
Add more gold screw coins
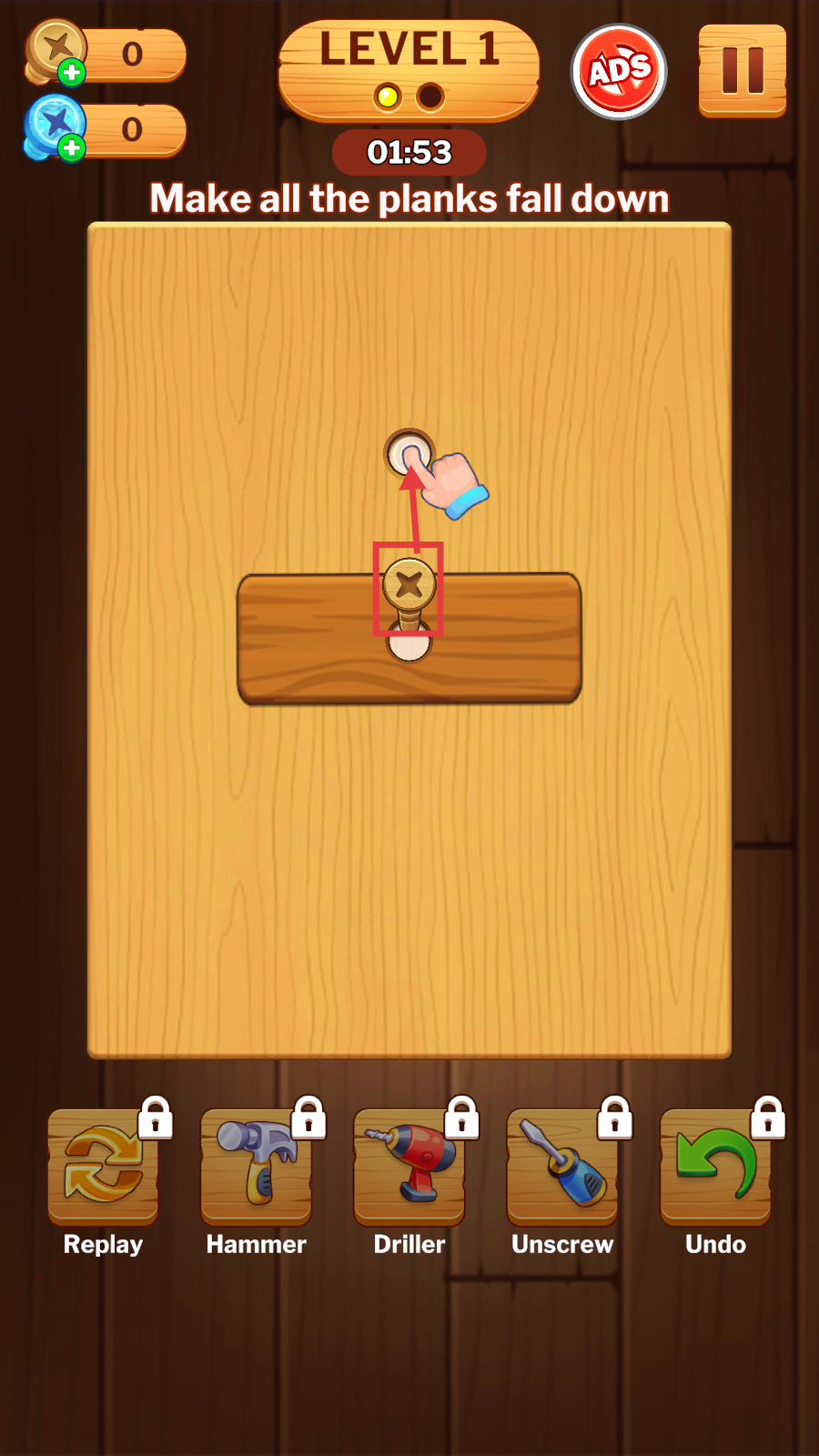coord(71,72)
